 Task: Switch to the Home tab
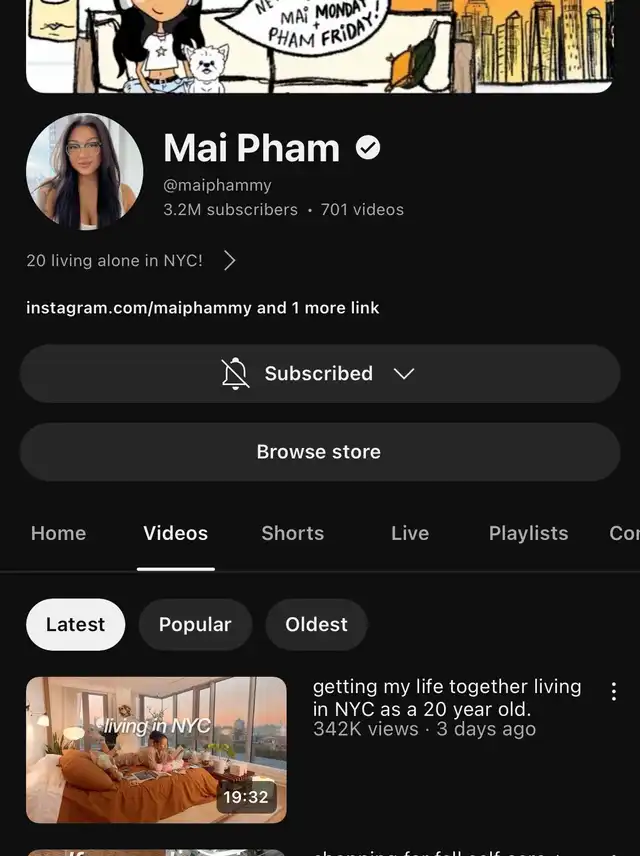(58, 534)
